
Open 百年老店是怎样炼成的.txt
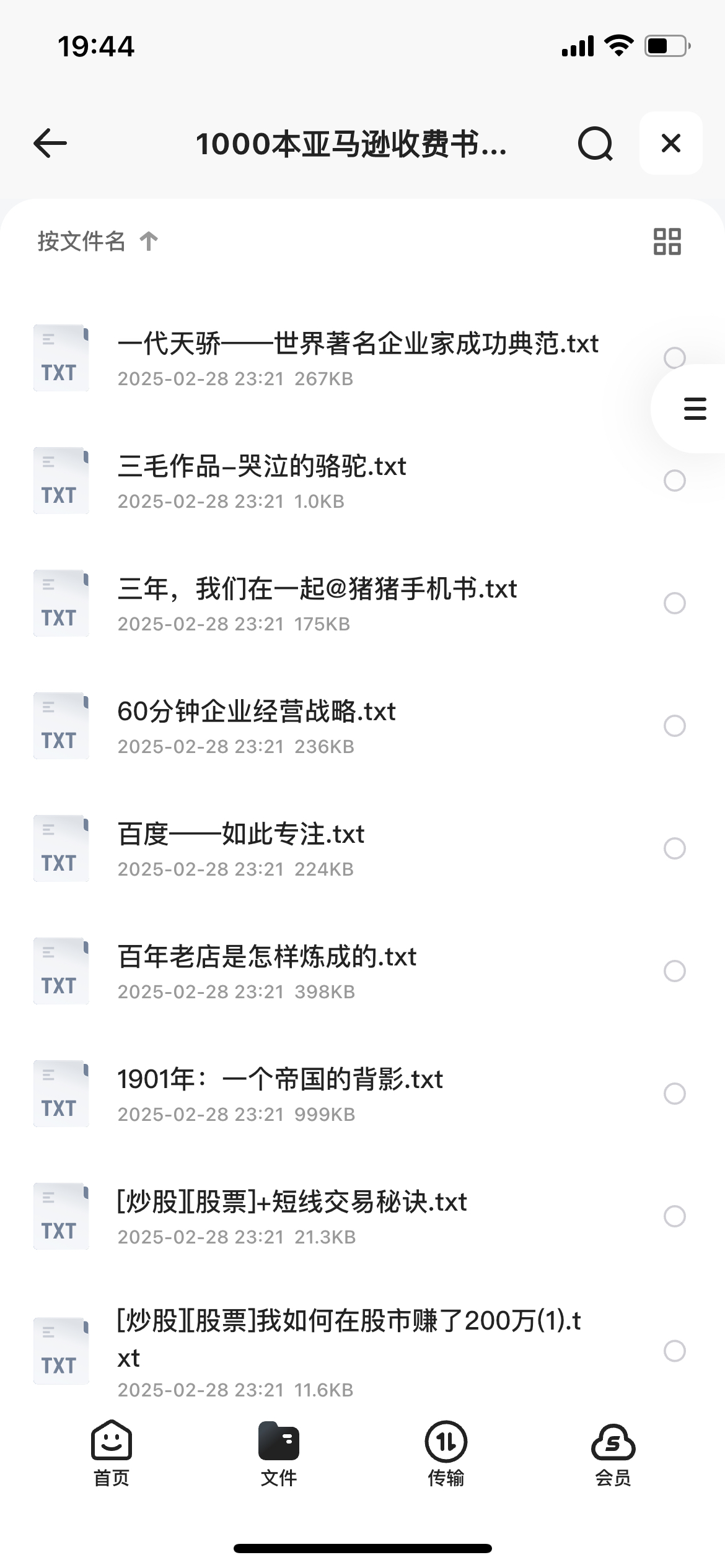pyautogui.click(x=266, y=957)
